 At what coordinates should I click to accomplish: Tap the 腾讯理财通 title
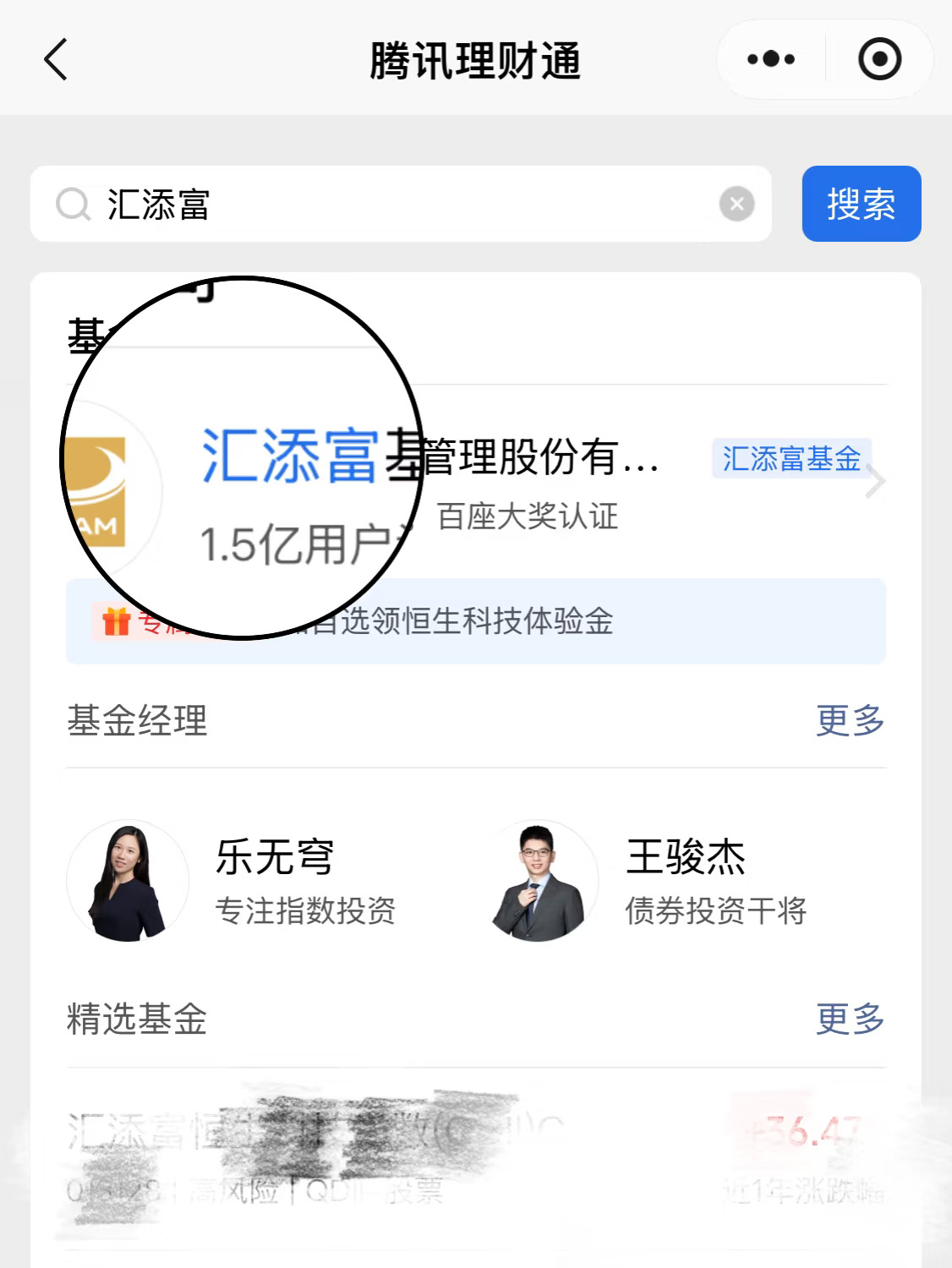(476, 59)
